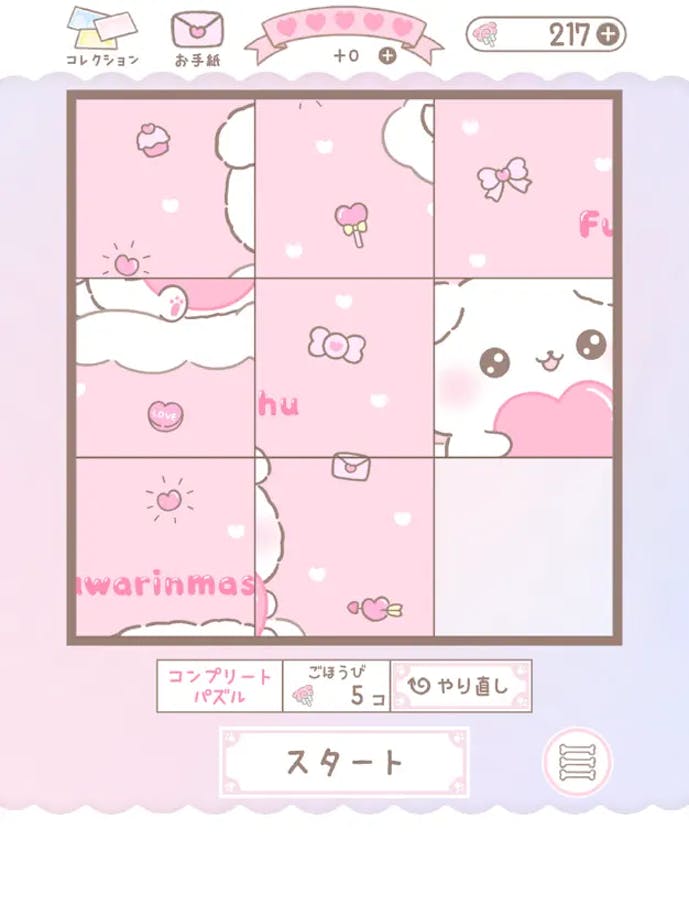
Task: Select the envelope and arrow heart tile
Action: pyautogui.click(x=344, y=547)
